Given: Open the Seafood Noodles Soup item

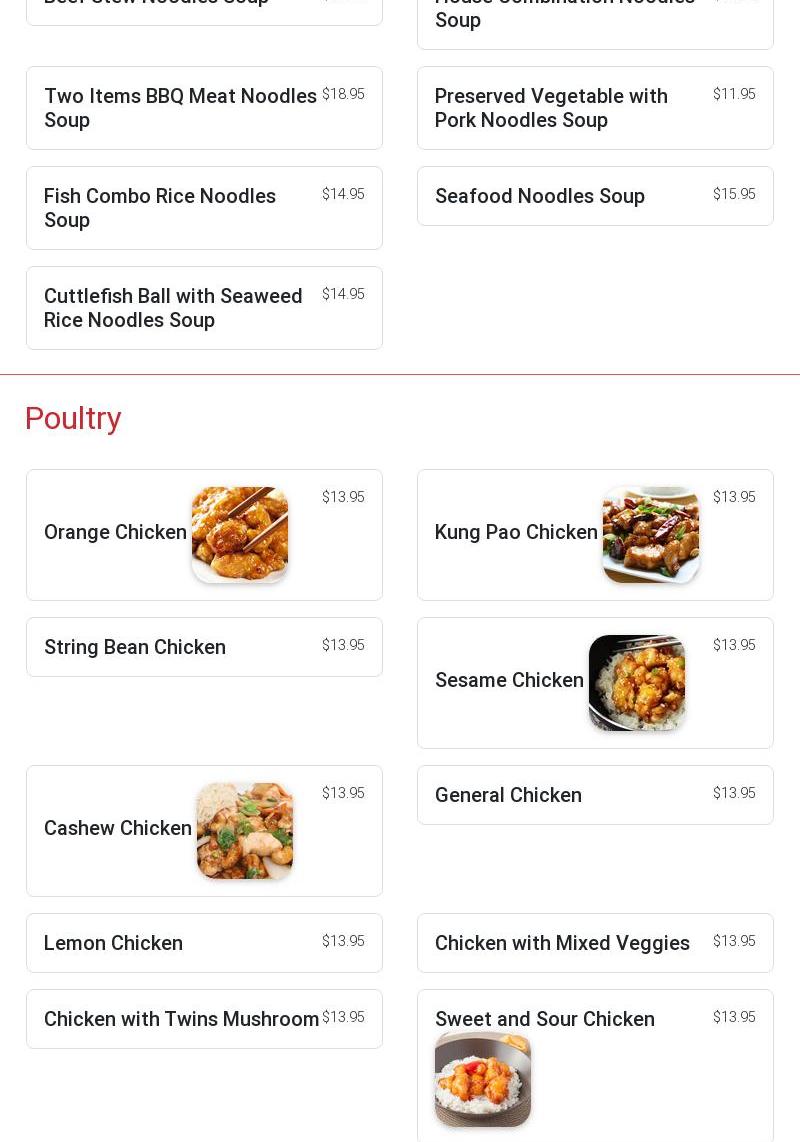Looking at the screenshot, I should pos(595,196).
